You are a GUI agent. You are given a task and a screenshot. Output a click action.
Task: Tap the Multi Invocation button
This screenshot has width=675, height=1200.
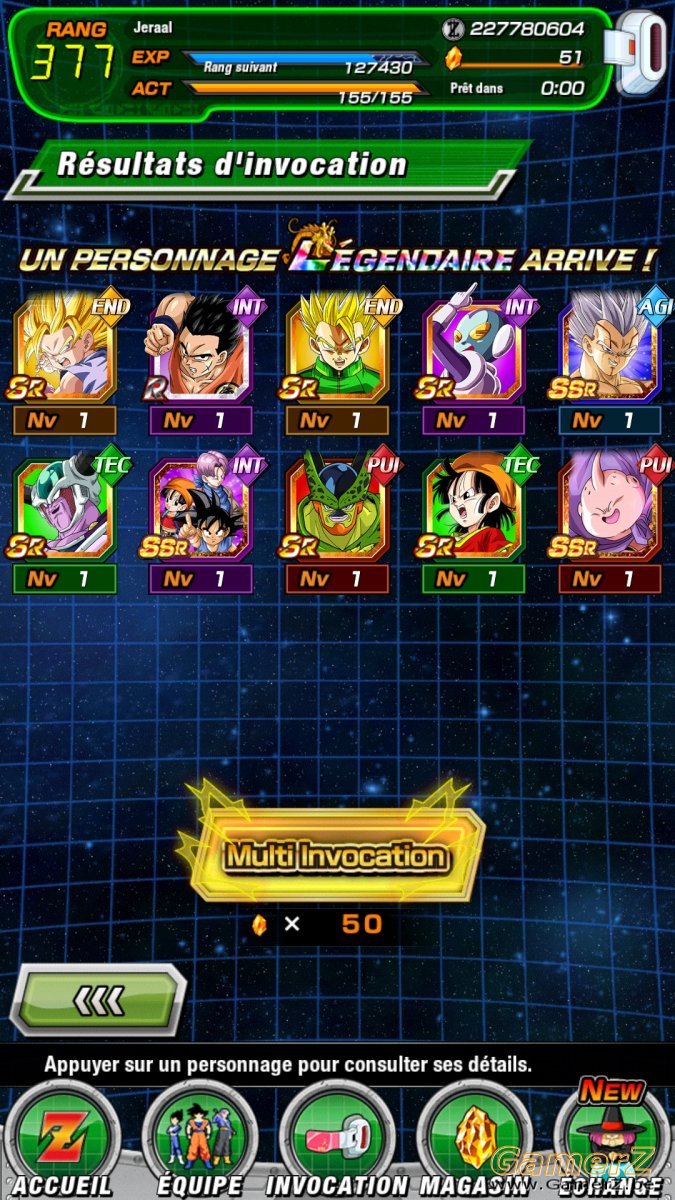tap(336, 856)
